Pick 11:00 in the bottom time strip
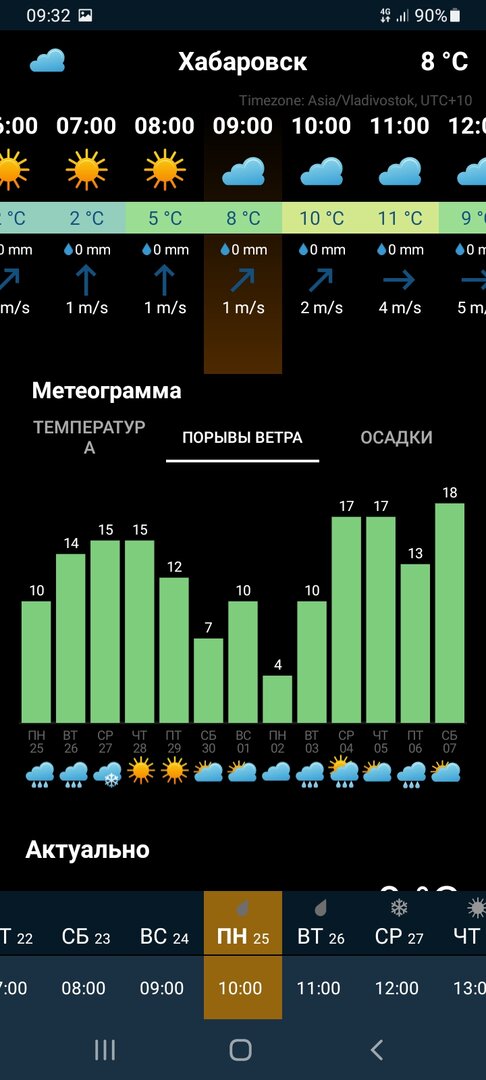 [319, 988]
